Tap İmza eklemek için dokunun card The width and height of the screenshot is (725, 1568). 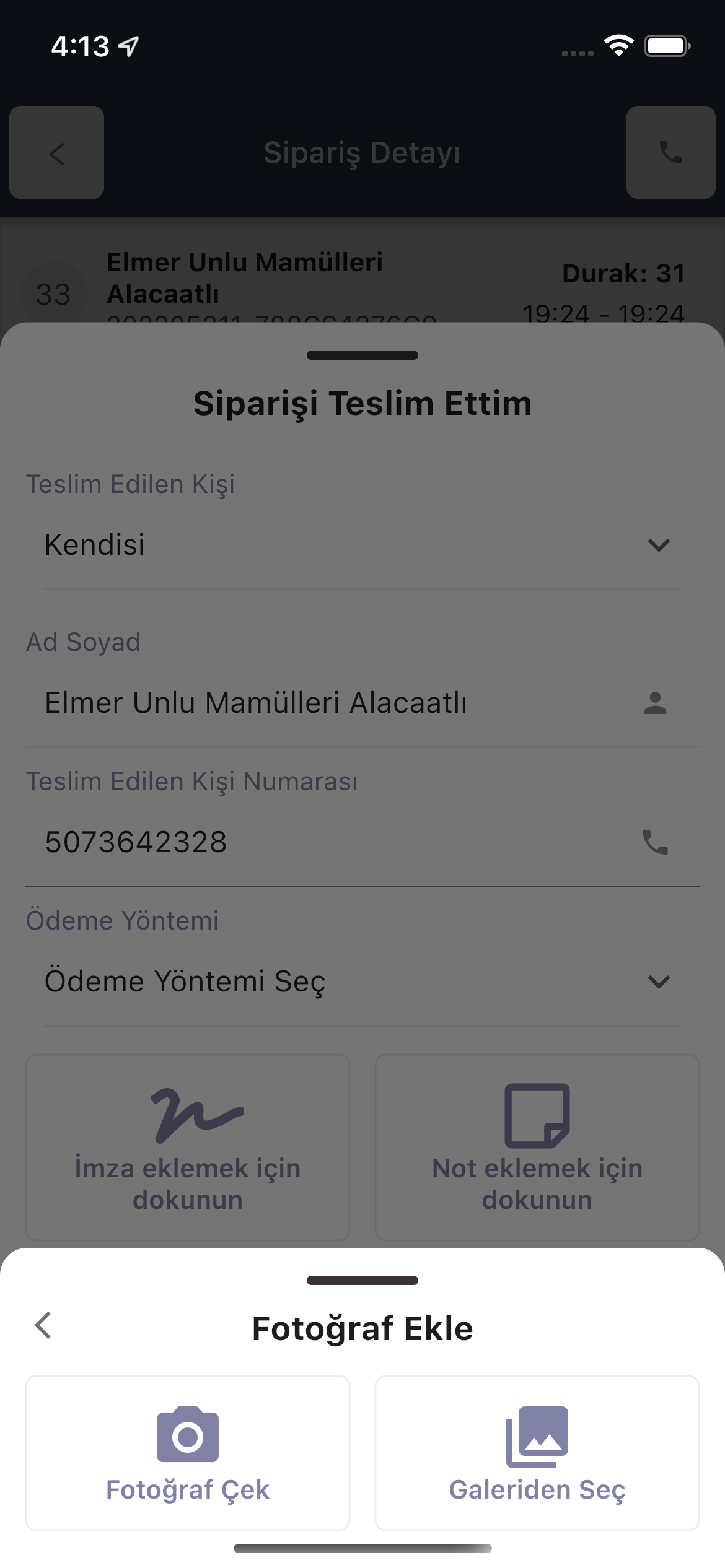click(x=188, y=1148)
